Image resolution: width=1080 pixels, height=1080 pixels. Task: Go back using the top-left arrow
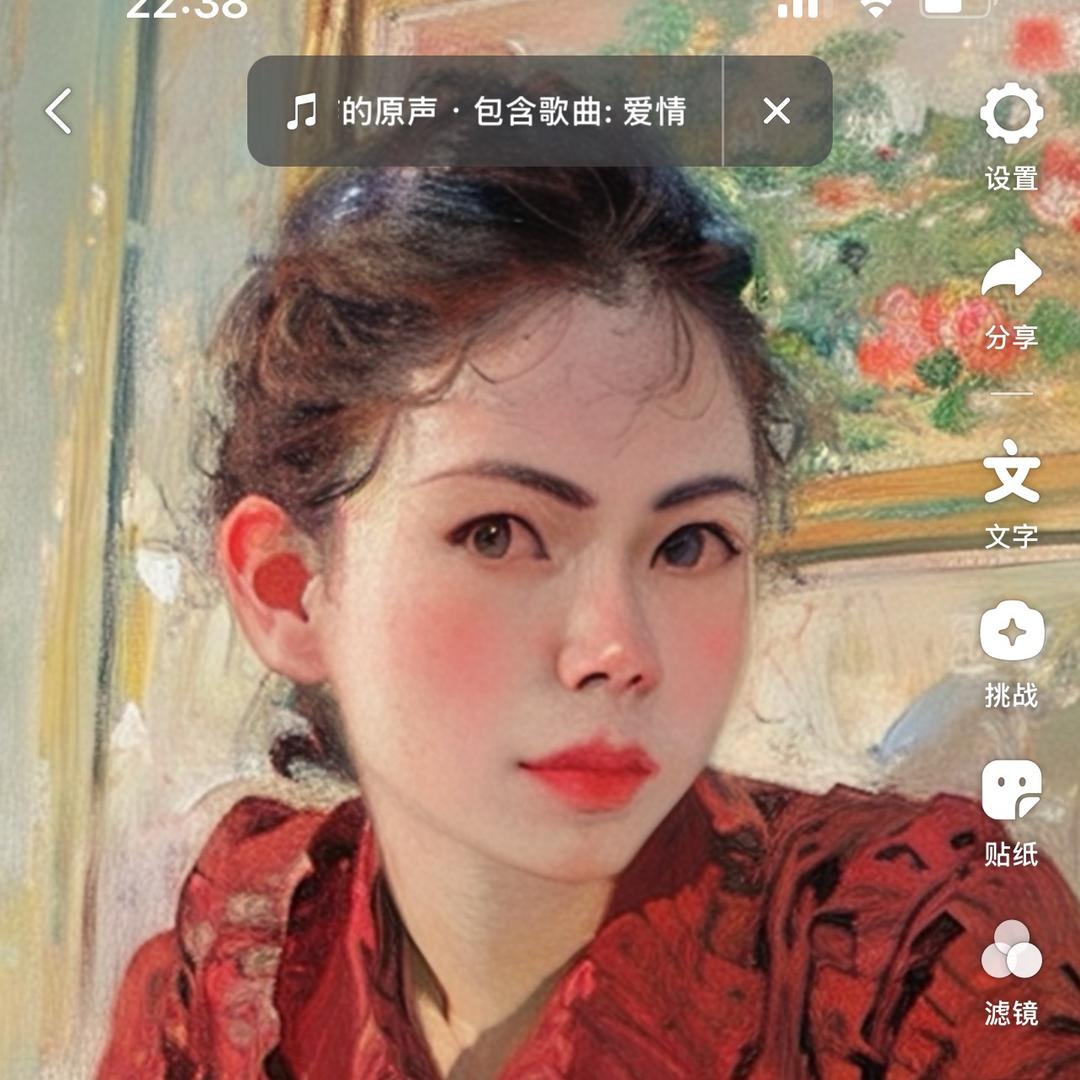tap(59, 111)
